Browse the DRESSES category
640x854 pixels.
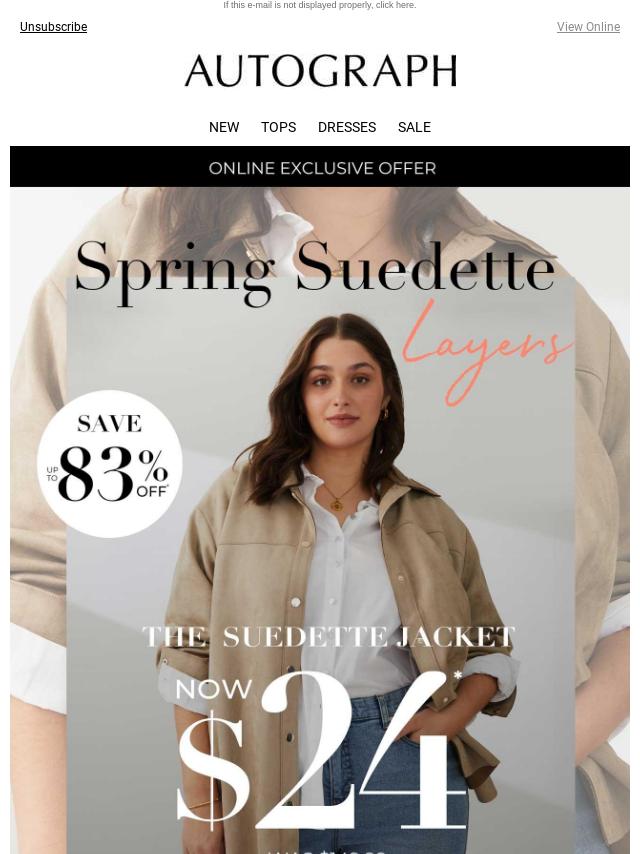click(347, 127)
